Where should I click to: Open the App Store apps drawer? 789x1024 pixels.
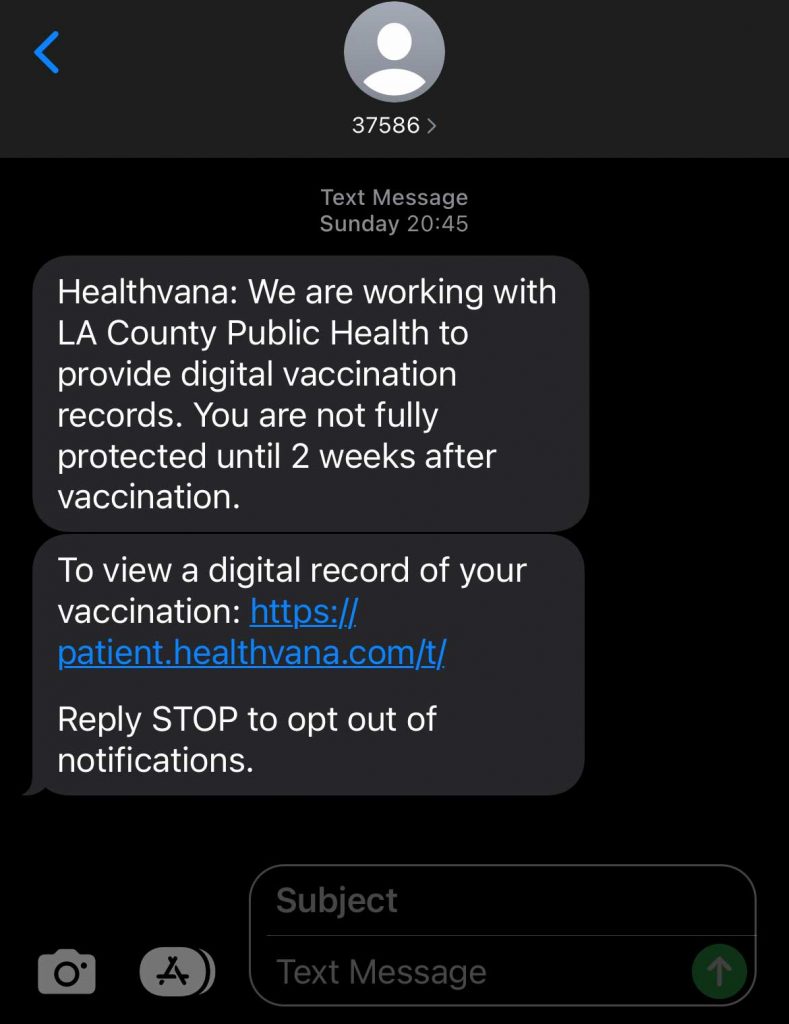pyautogui.click(x=176, y=970)
